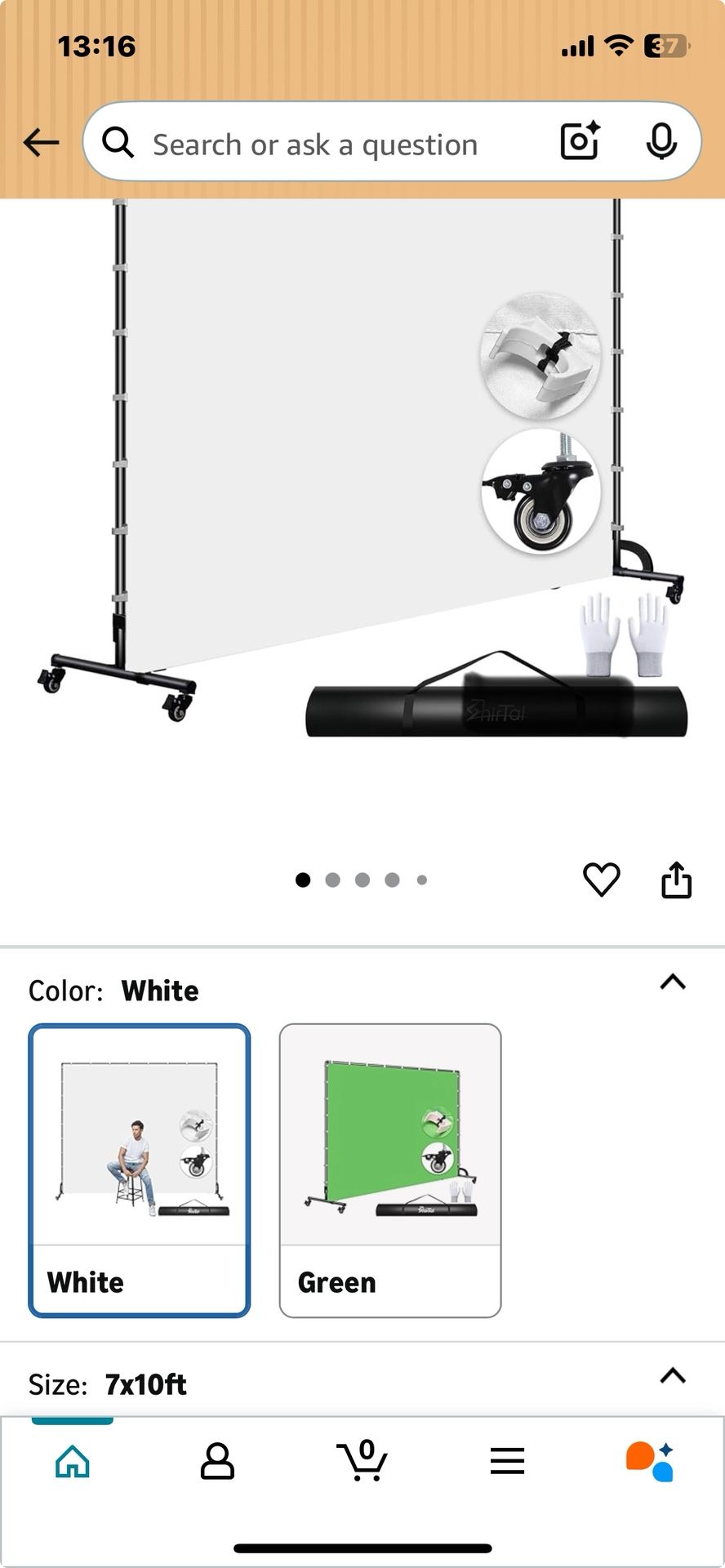
Task: Share this product
Action: point(676,880)
